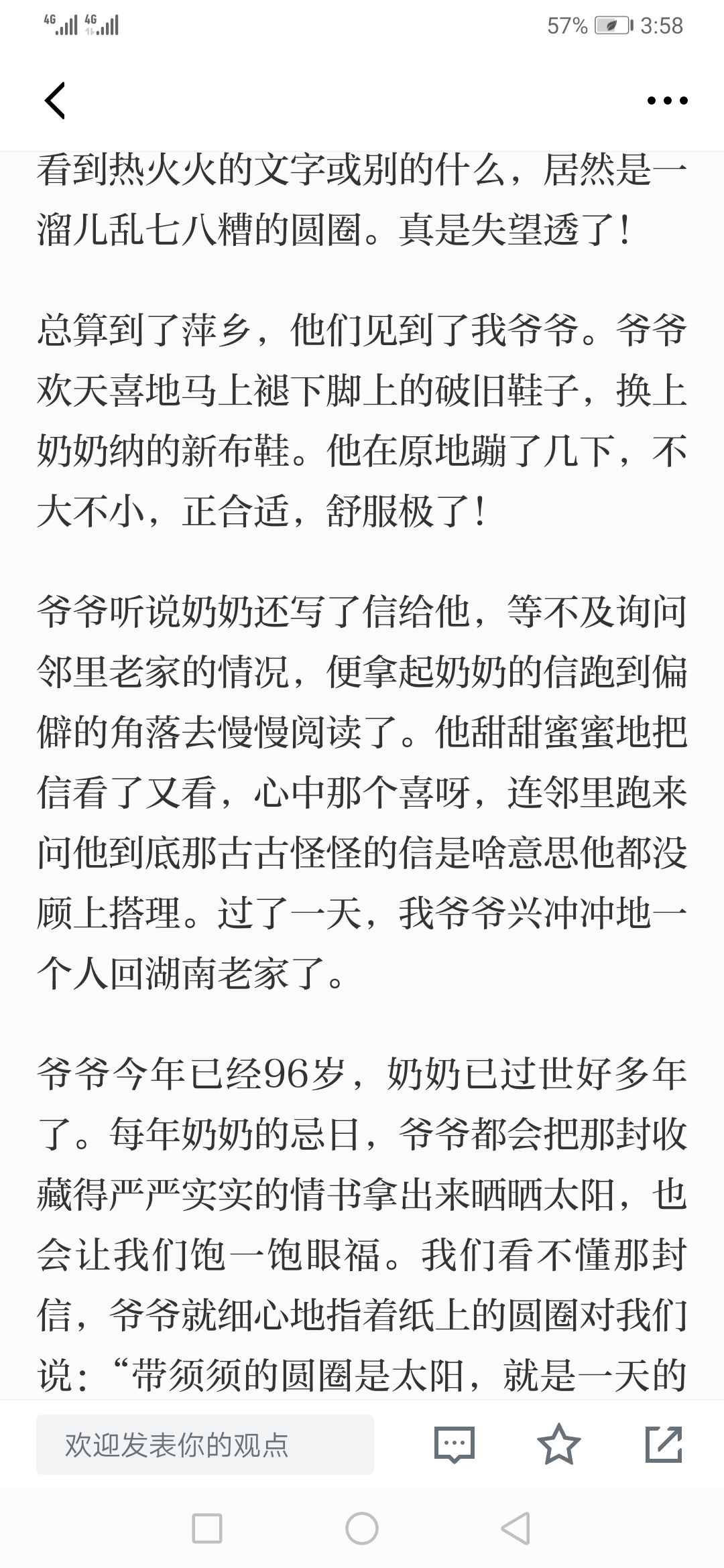724x1568 pixels.
Task: Share the article via the share icon
Action: tap(664, 1444)
